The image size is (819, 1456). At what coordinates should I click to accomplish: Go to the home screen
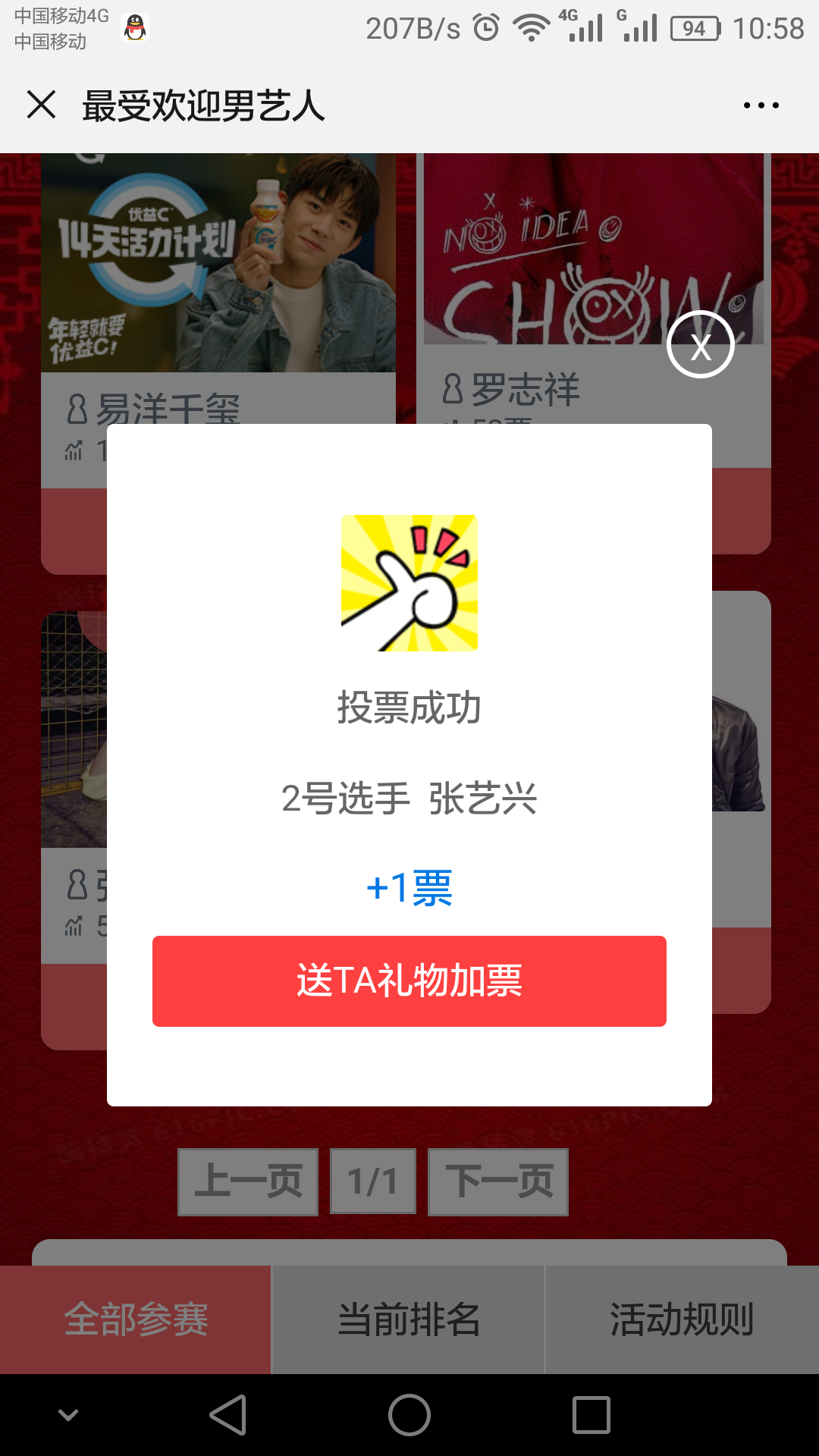click(409, 1415)
